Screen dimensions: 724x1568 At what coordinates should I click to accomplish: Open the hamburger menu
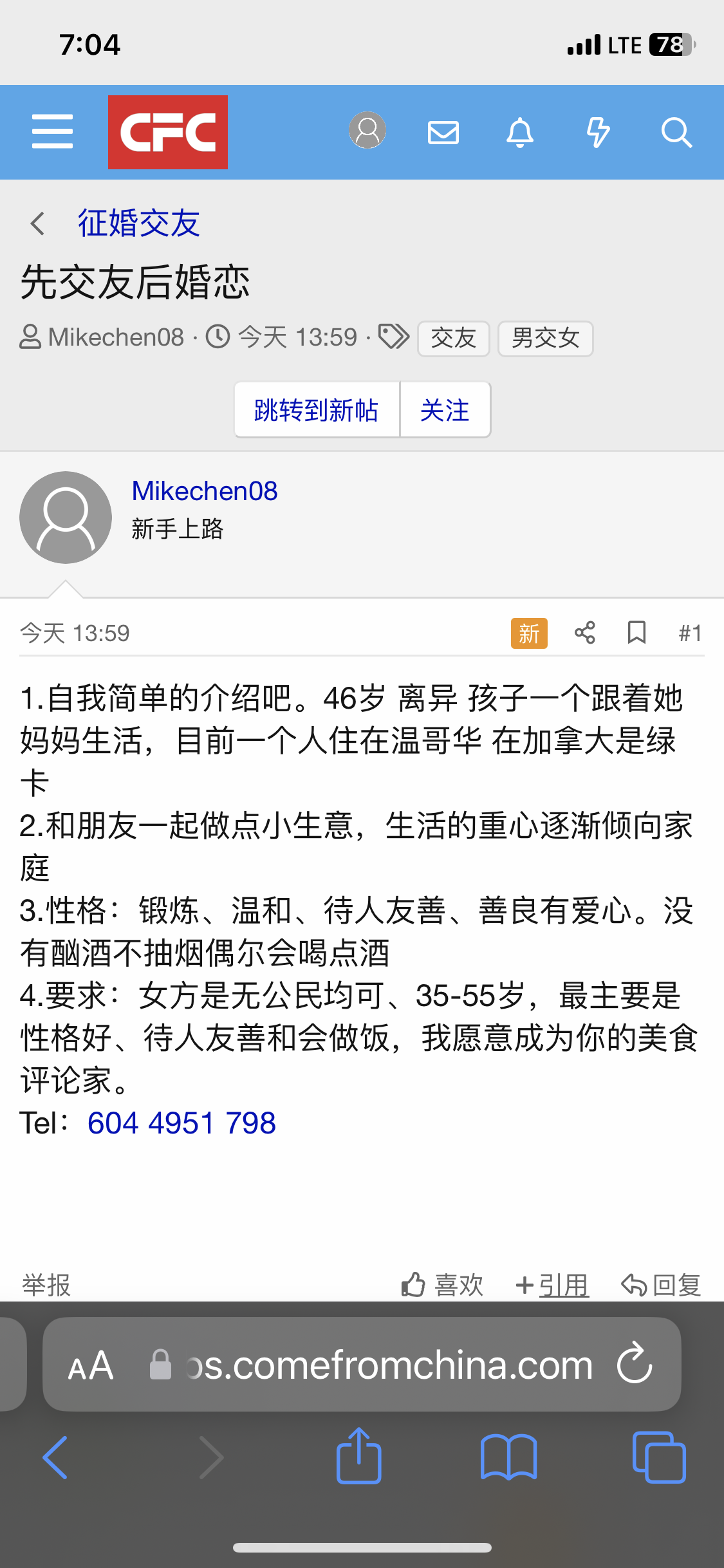click(52, 132)
